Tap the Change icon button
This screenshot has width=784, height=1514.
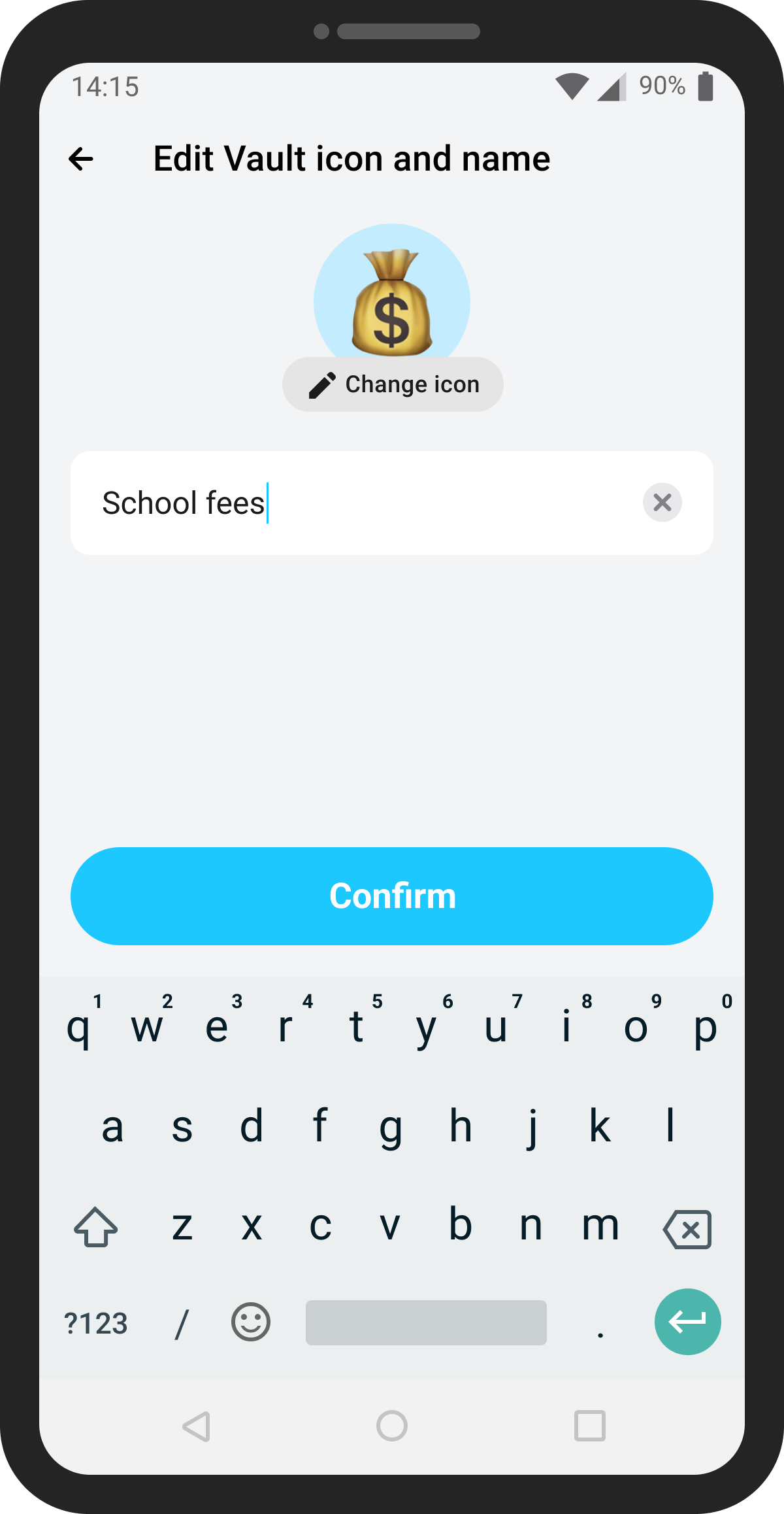tap(393, 384)
